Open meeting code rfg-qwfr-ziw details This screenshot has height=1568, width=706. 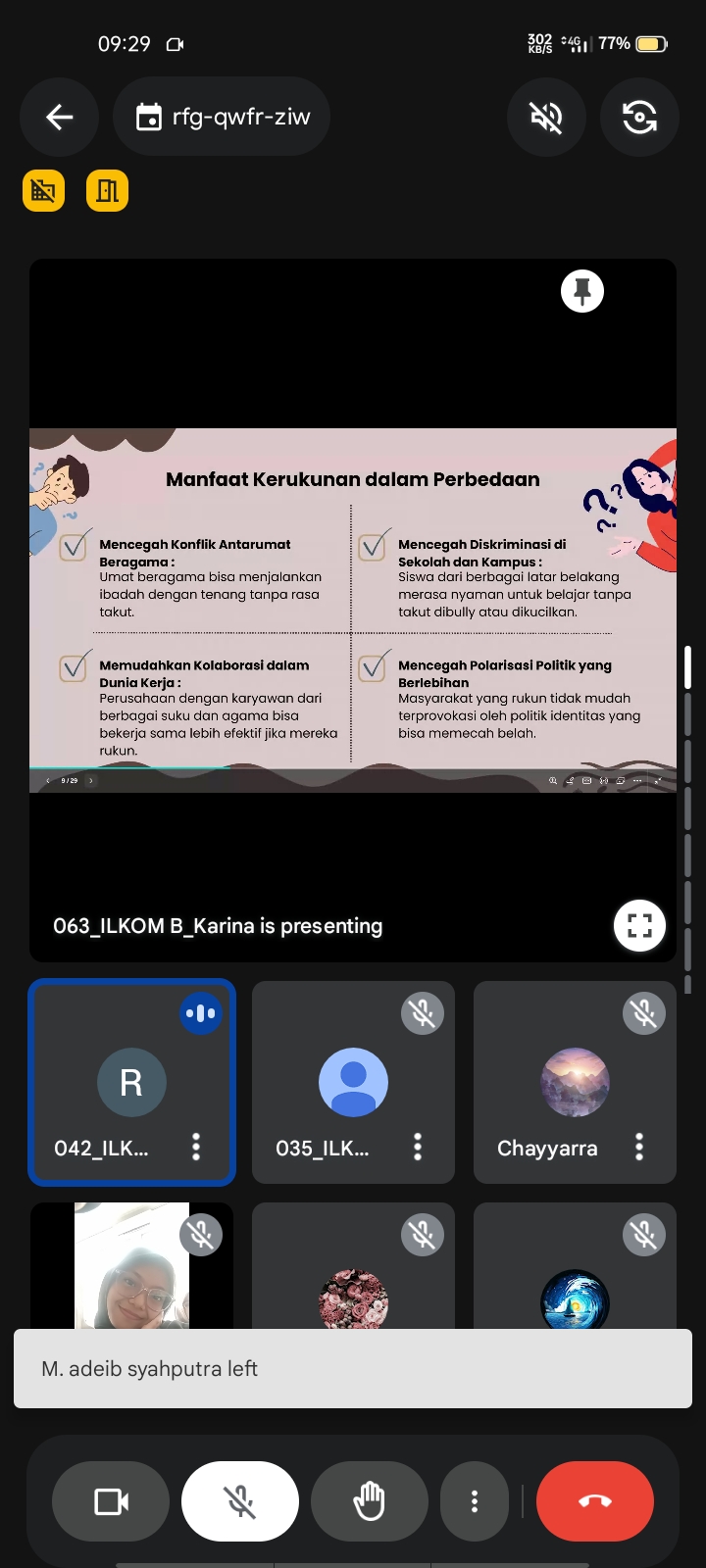(223, 118)
